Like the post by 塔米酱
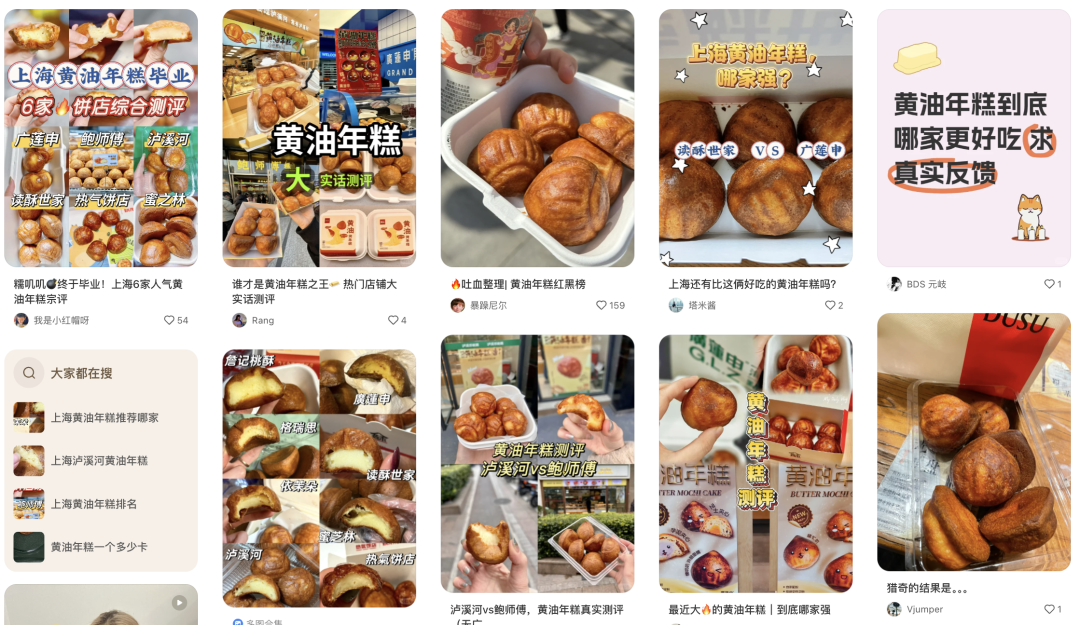The width and height of the screenshot is (1080, 625). coord(829,305)
